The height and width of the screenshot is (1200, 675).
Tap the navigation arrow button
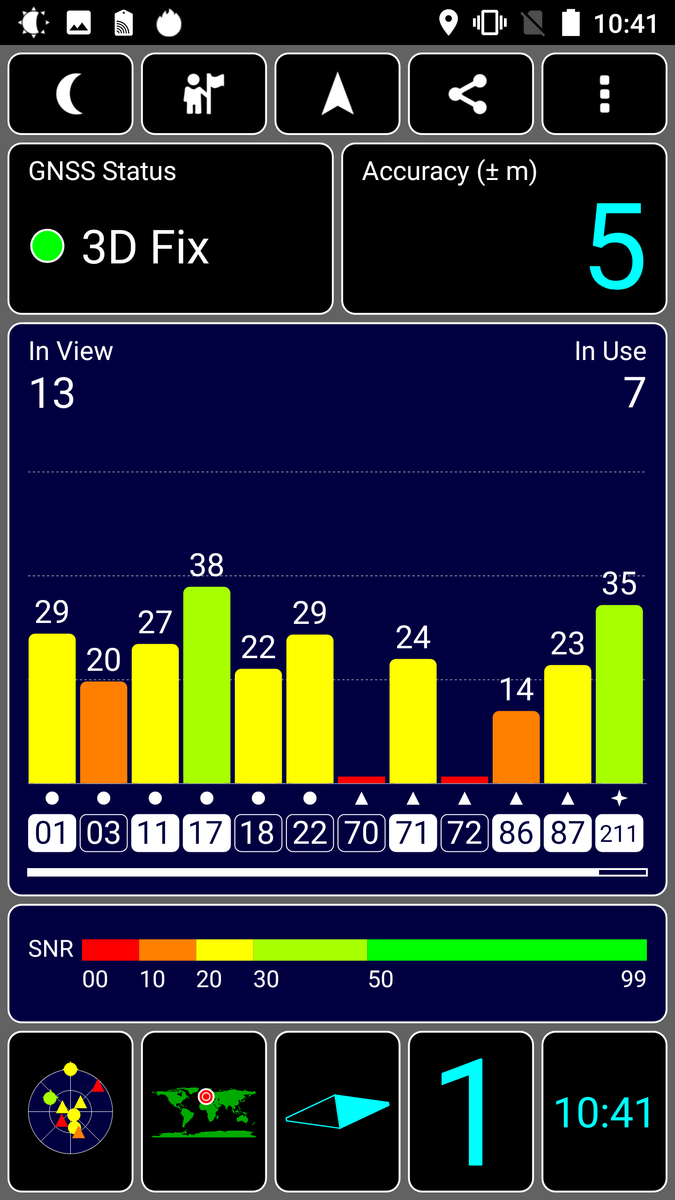click(x=337, y=94)
